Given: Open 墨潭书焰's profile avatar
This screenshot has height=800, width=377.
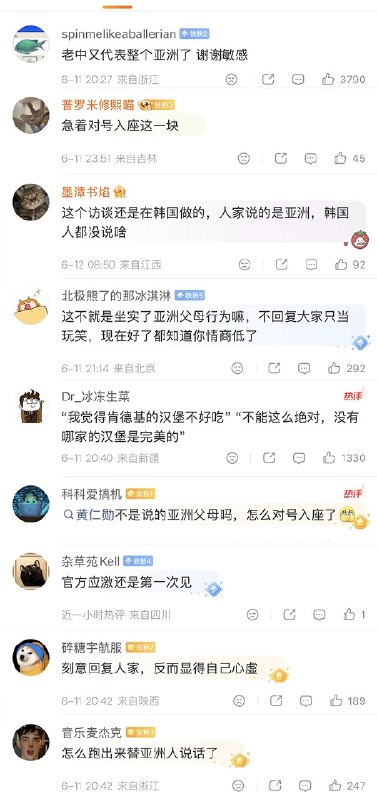Looking at the screenshot, I should 31,202.
